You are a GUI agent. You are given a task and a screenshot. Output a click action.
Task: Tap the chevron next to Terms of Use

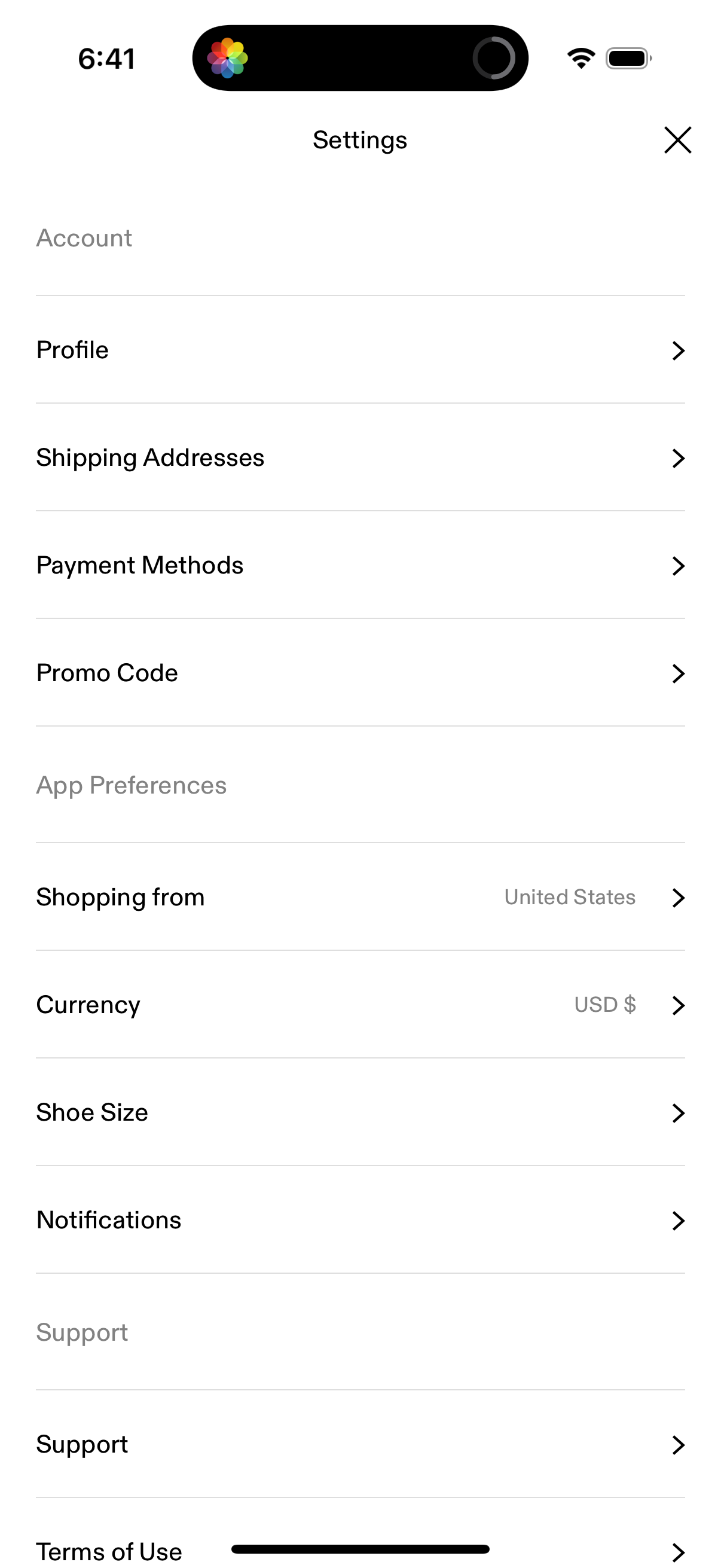point(679,1552)
